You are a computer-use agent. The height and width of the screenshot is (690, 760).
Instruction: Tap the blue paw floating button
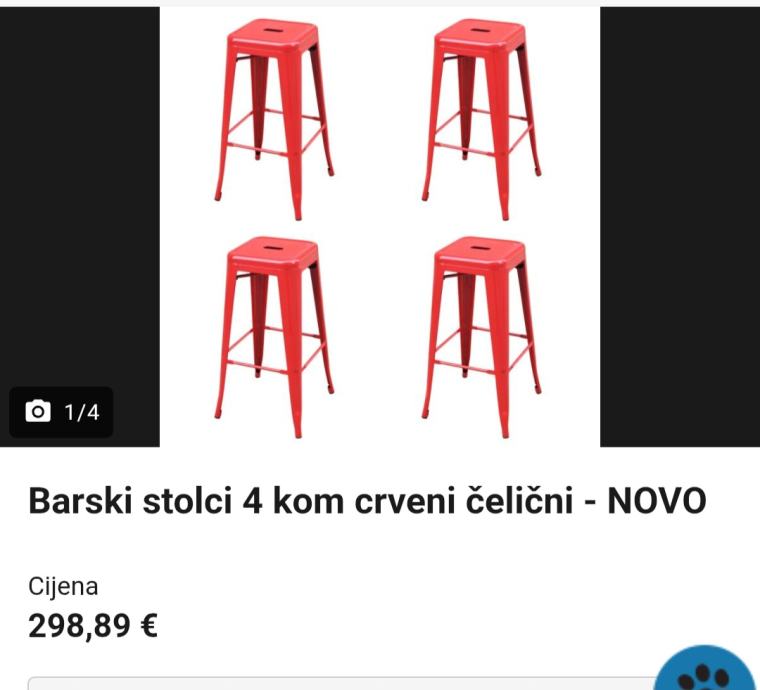point(707,672)
